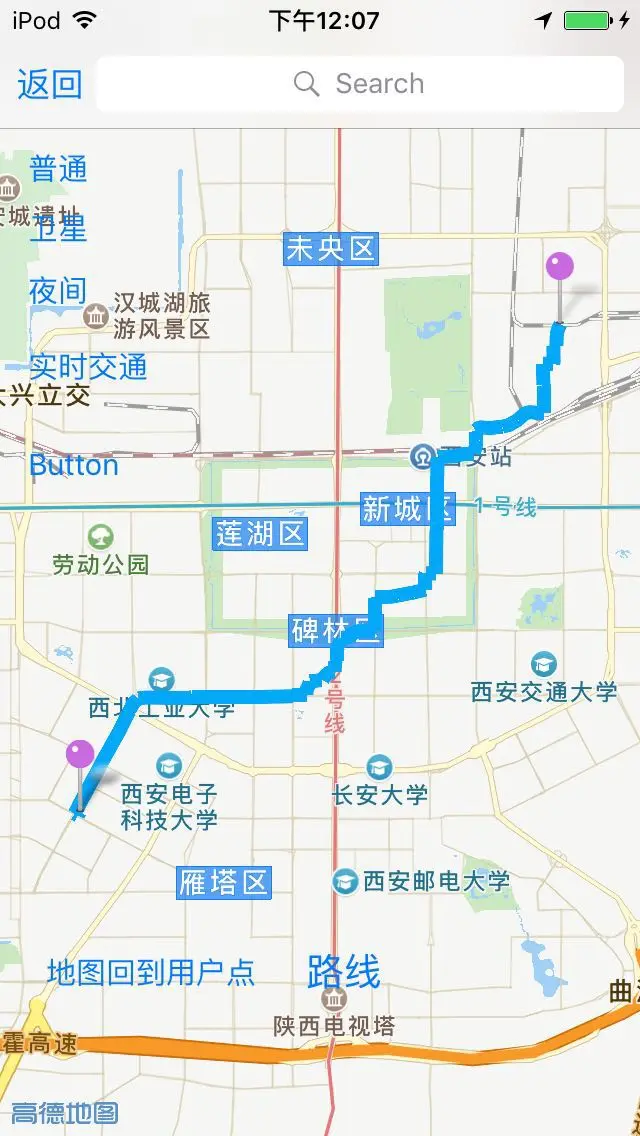Viewport: 640px width, 1136px height.
Task: Tap the 路线 route button
Action: [x=344, y=972]
